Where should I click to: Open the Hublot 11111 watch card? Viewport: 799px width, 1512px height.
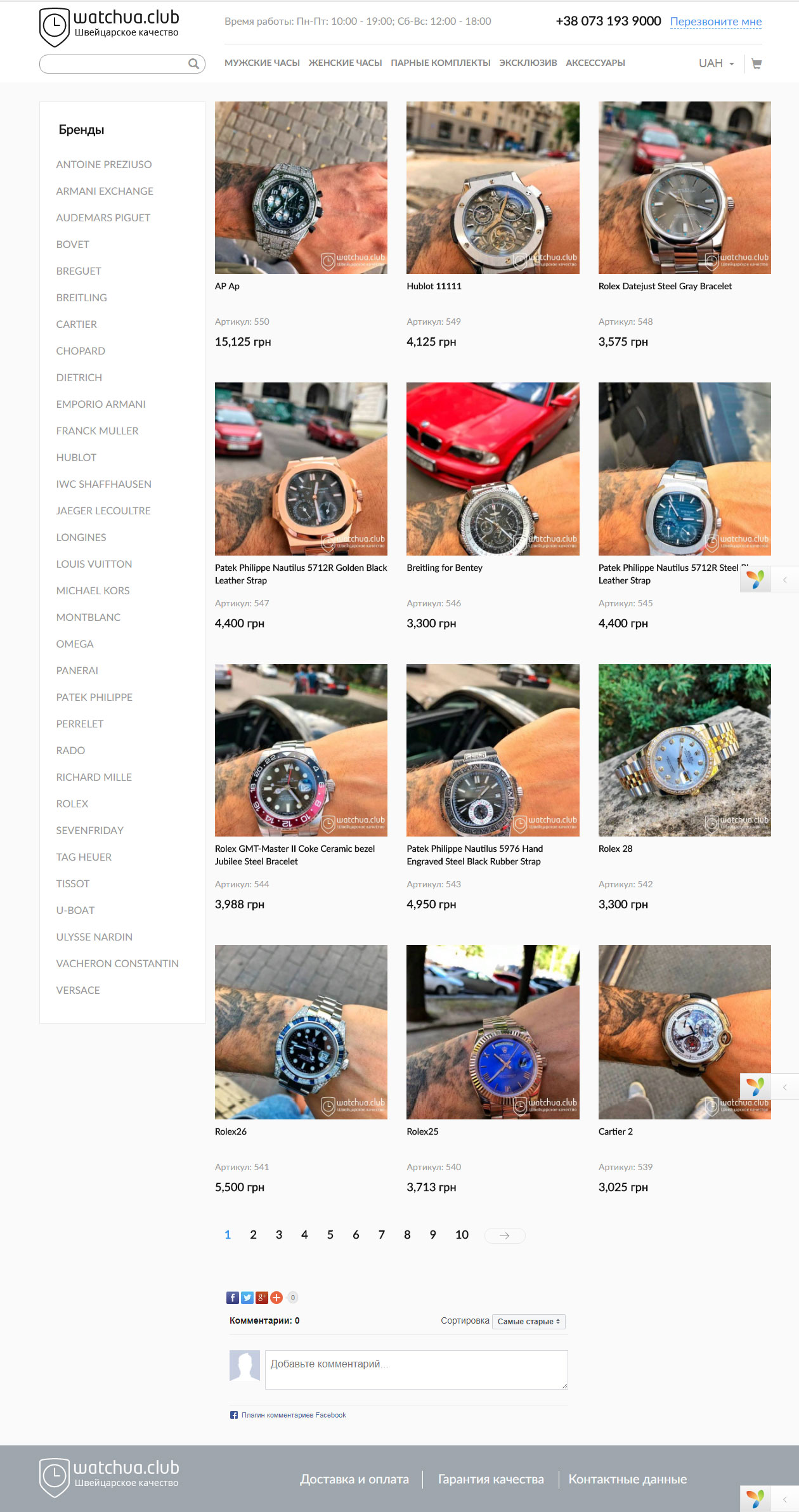click(x=493, y=188)
